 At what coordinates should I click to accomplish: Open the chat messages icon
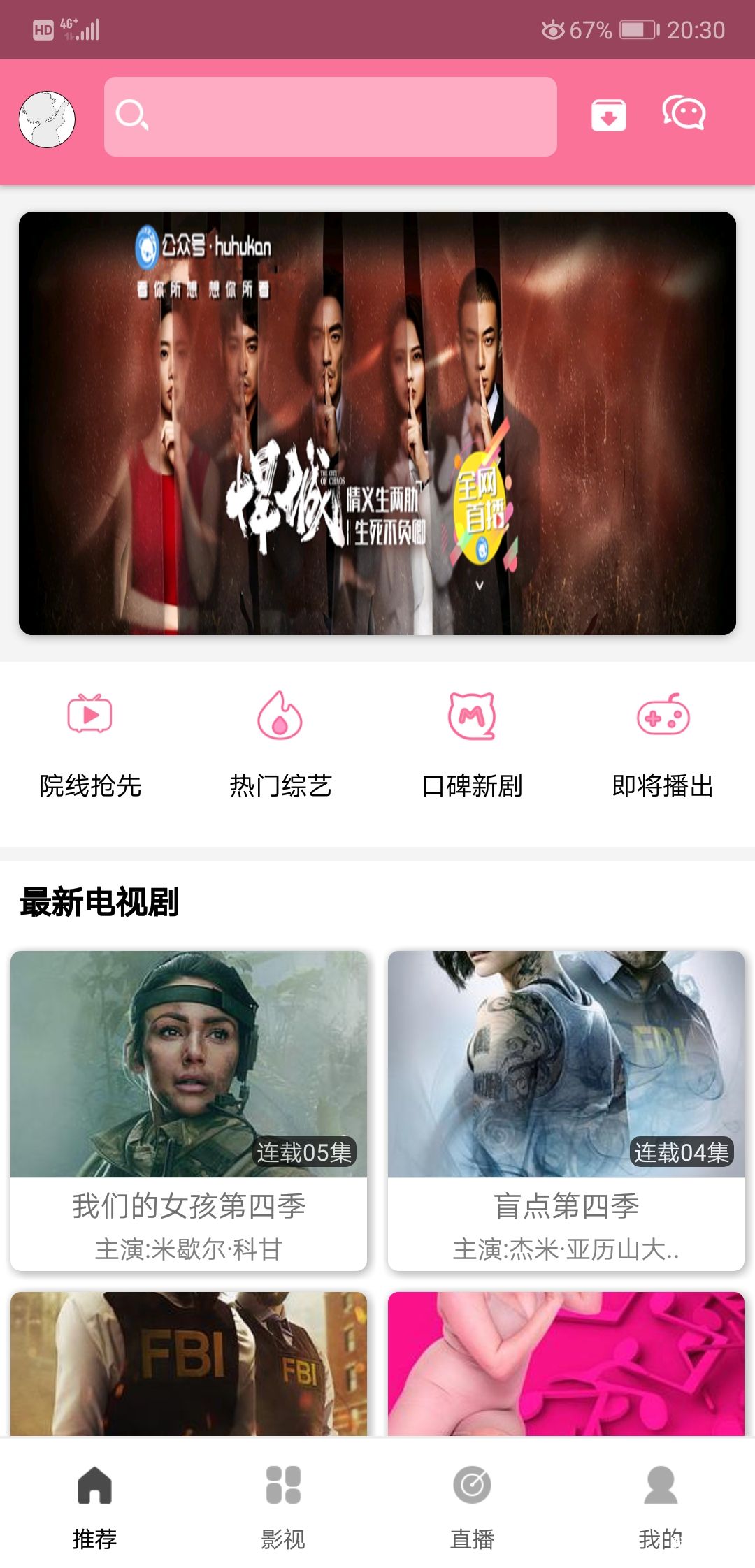pos(684,113)
